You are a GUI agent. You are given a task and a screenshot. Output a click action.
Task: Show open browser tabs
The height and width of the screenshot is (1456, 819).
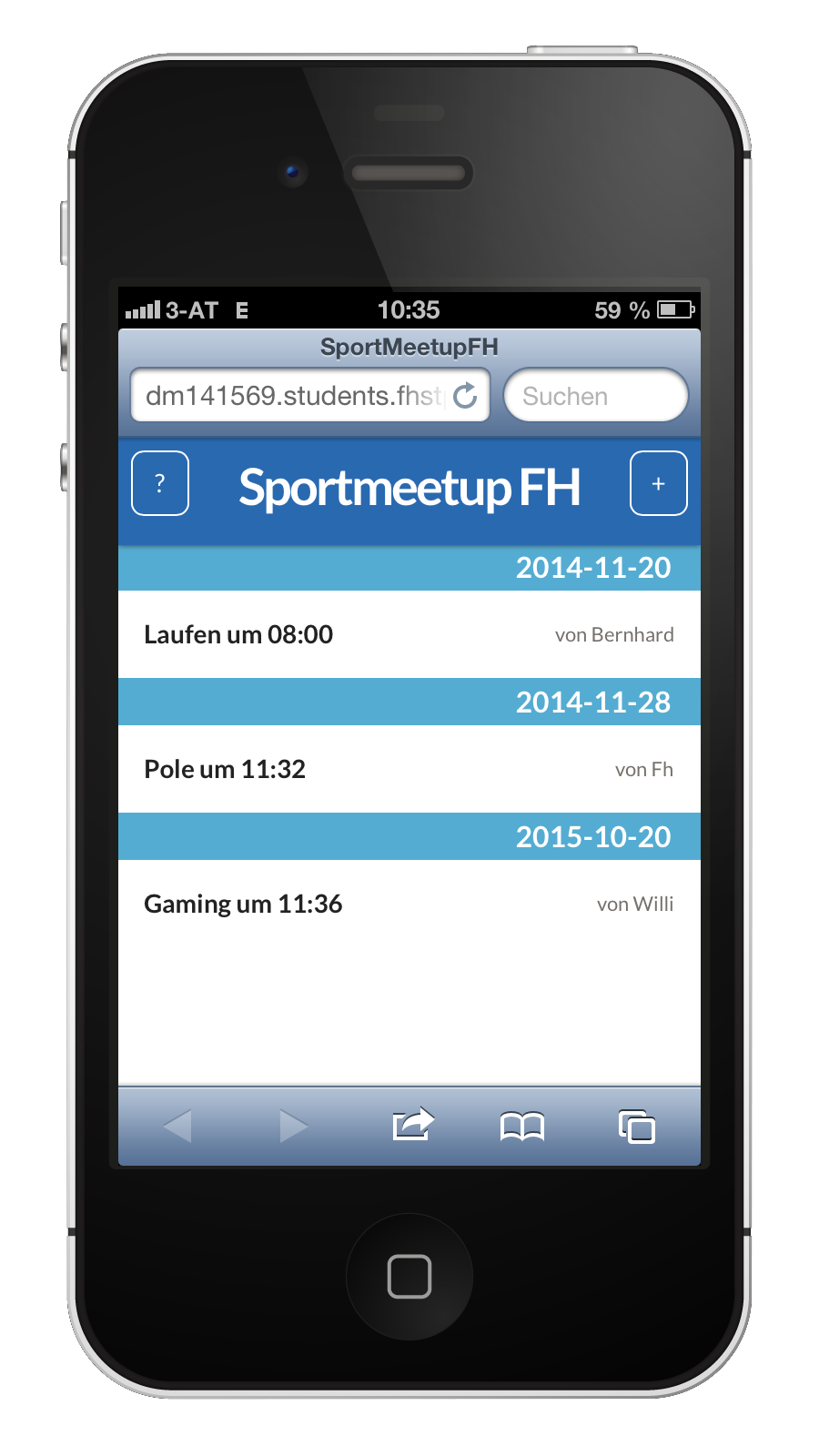coord(637,1127)
